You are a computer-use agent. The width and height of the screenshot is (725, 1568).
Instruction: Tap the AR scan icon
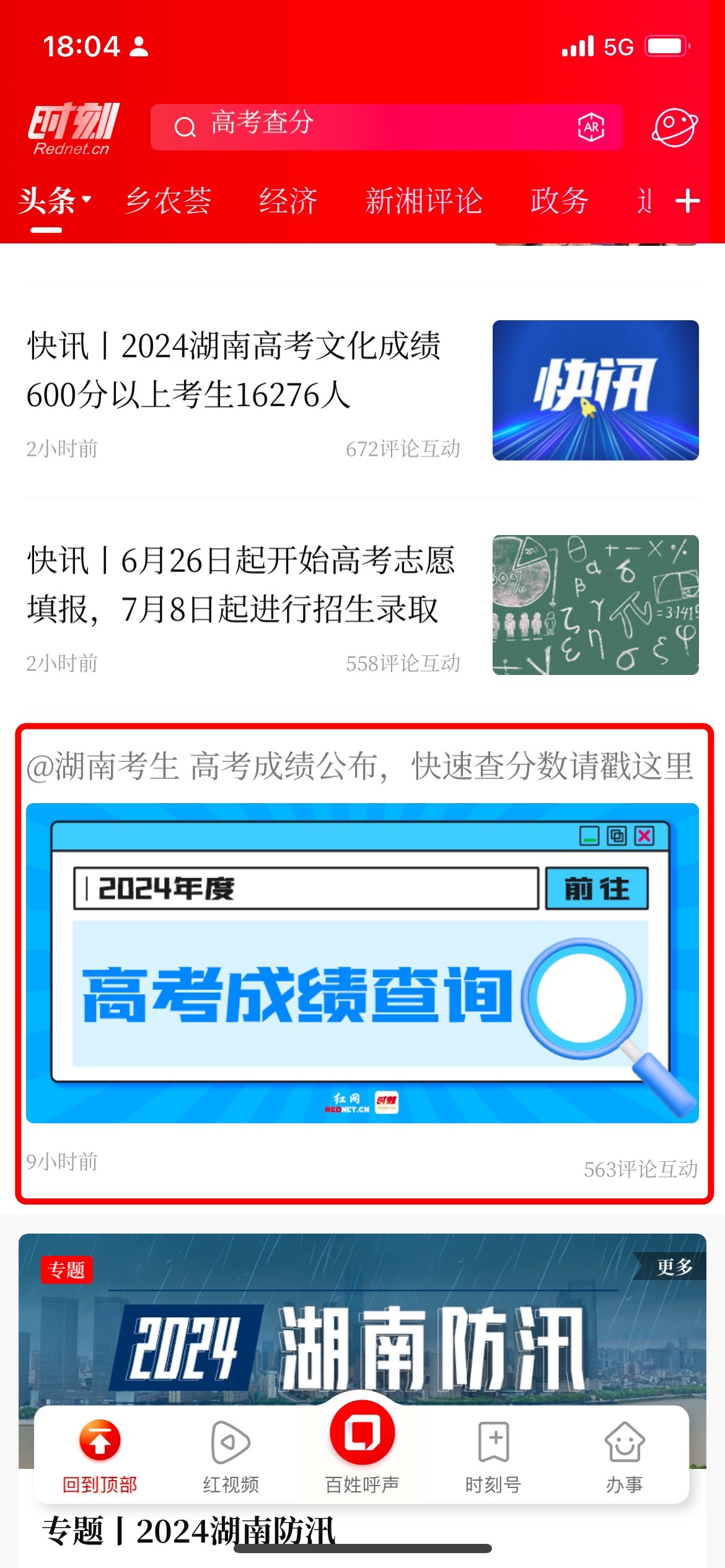pyautogui.click(x=591, y=127)
